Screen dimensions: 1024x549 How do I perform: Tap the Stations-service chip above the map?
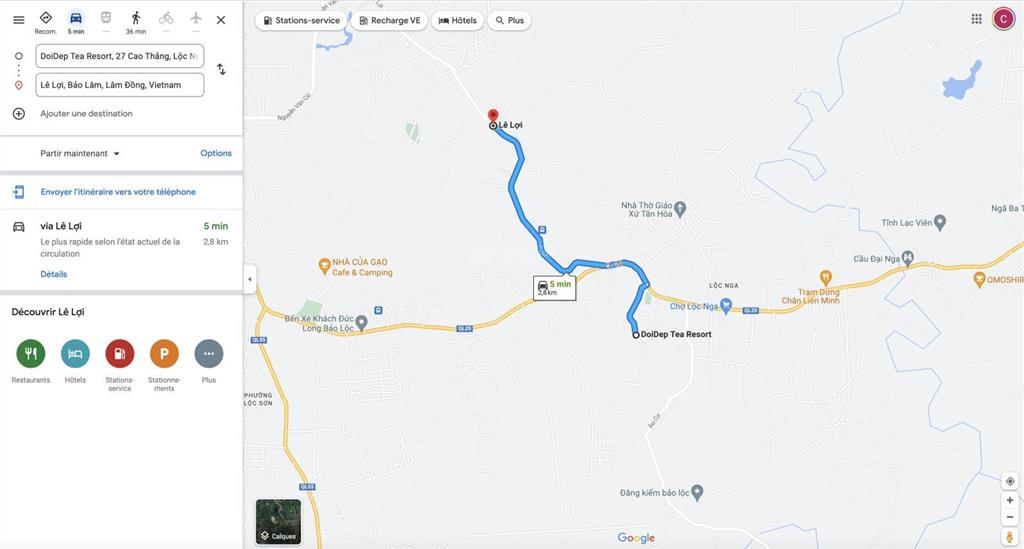point(301,21)
